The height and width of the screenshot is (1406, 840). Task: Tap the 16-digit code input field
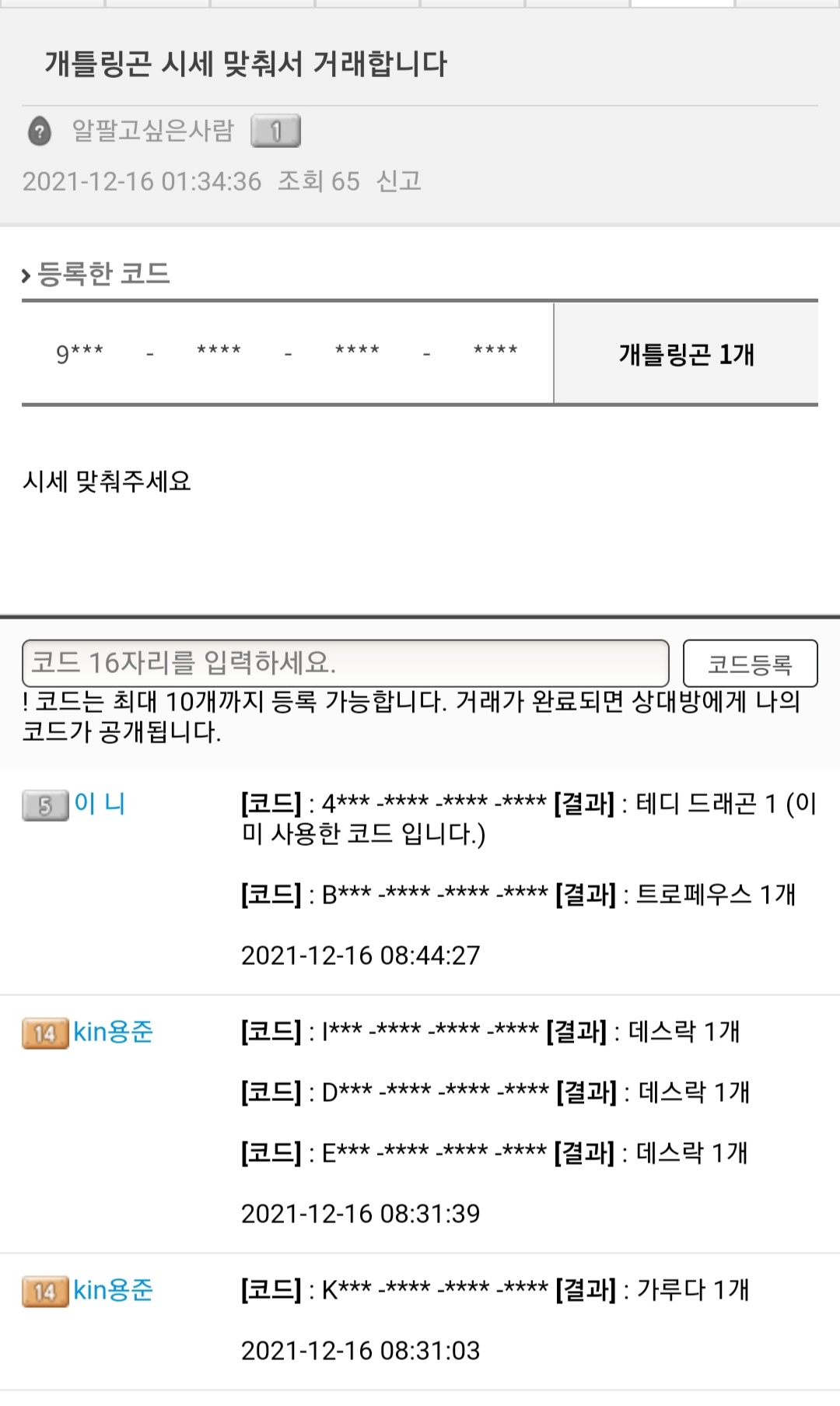coord(345,663)
